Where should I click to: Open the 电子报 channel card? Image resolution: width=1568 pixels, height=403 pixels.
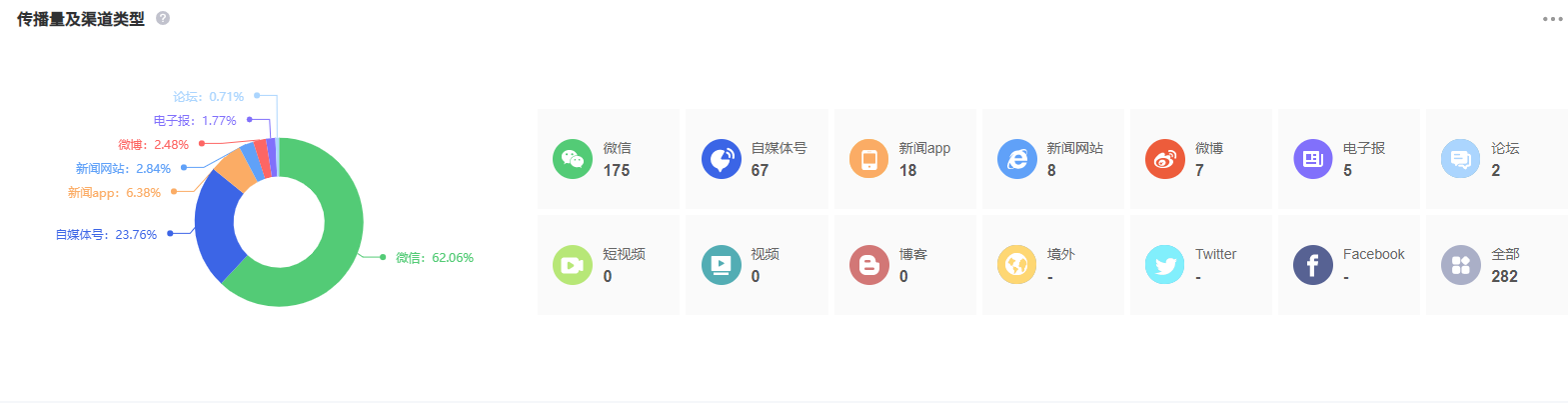(x=1348, y=159)
